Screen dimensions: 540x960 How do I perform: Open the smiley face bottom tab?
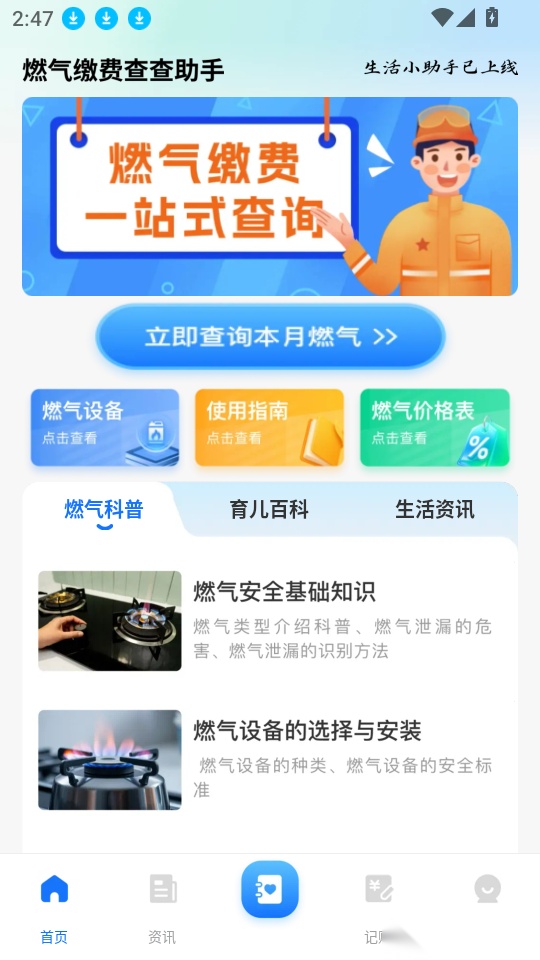point(487,889)
